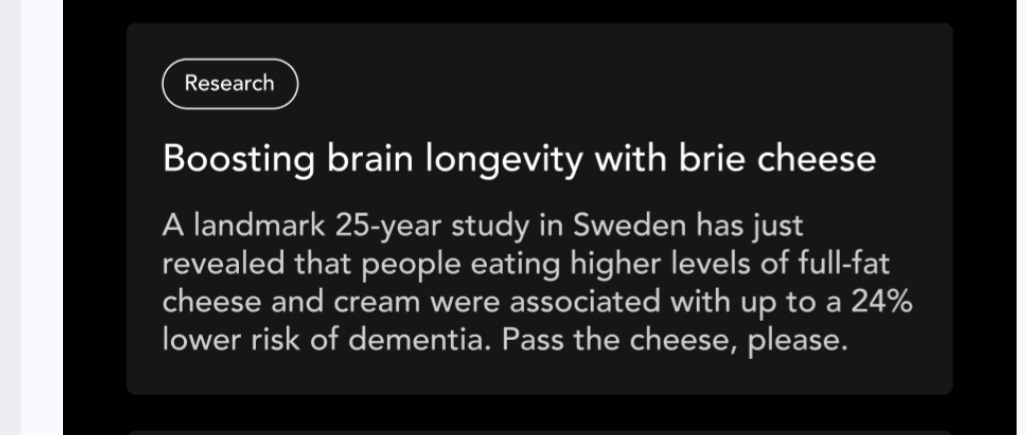Select the Research tag chip
Viewport: 1025px width, 435px height.
coord(230,83)
